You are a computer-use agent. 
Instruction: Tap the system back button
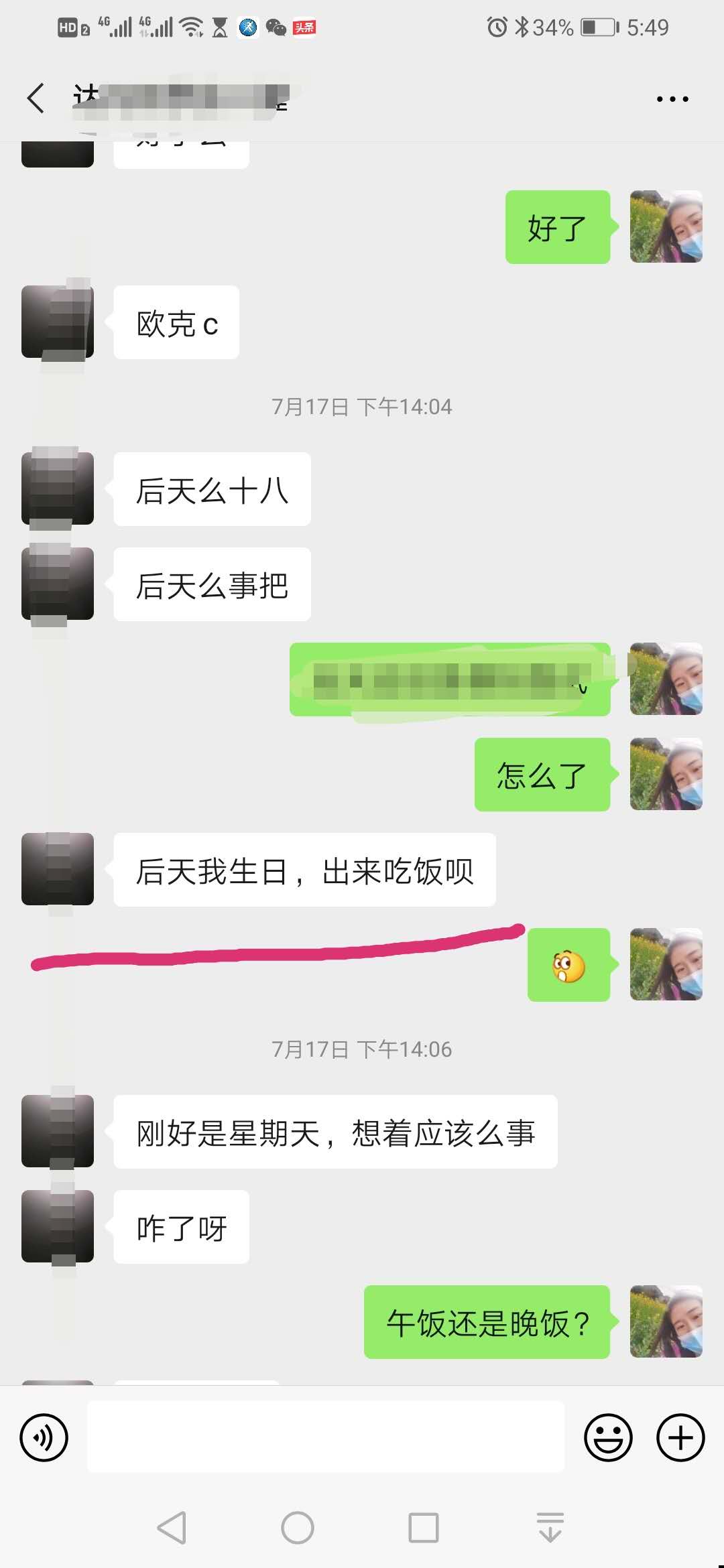[x=172, y=1528]
